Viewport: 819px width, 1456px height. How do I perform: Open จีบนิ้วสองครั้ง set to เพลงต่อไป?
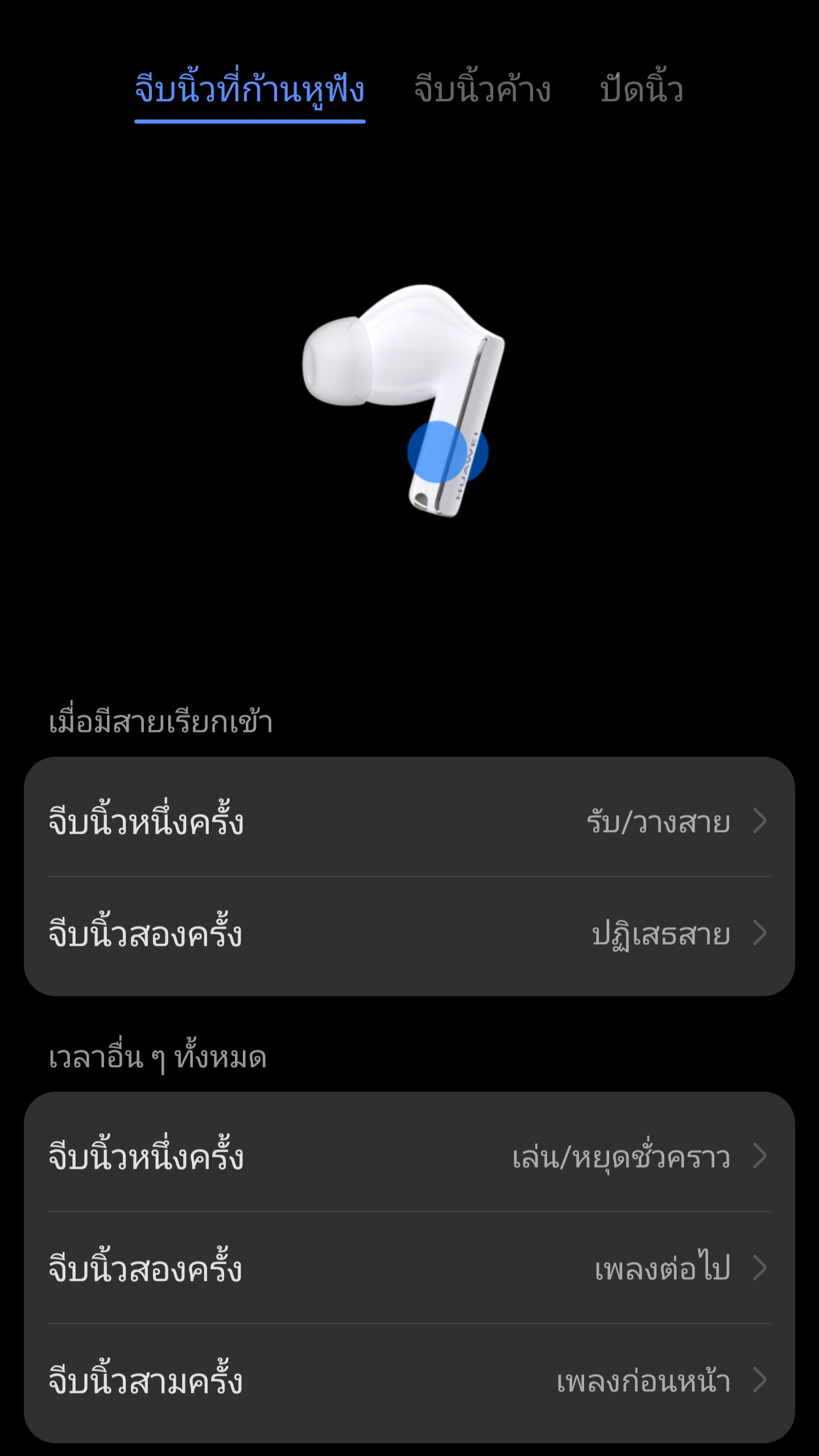(x=409, y=1268)
